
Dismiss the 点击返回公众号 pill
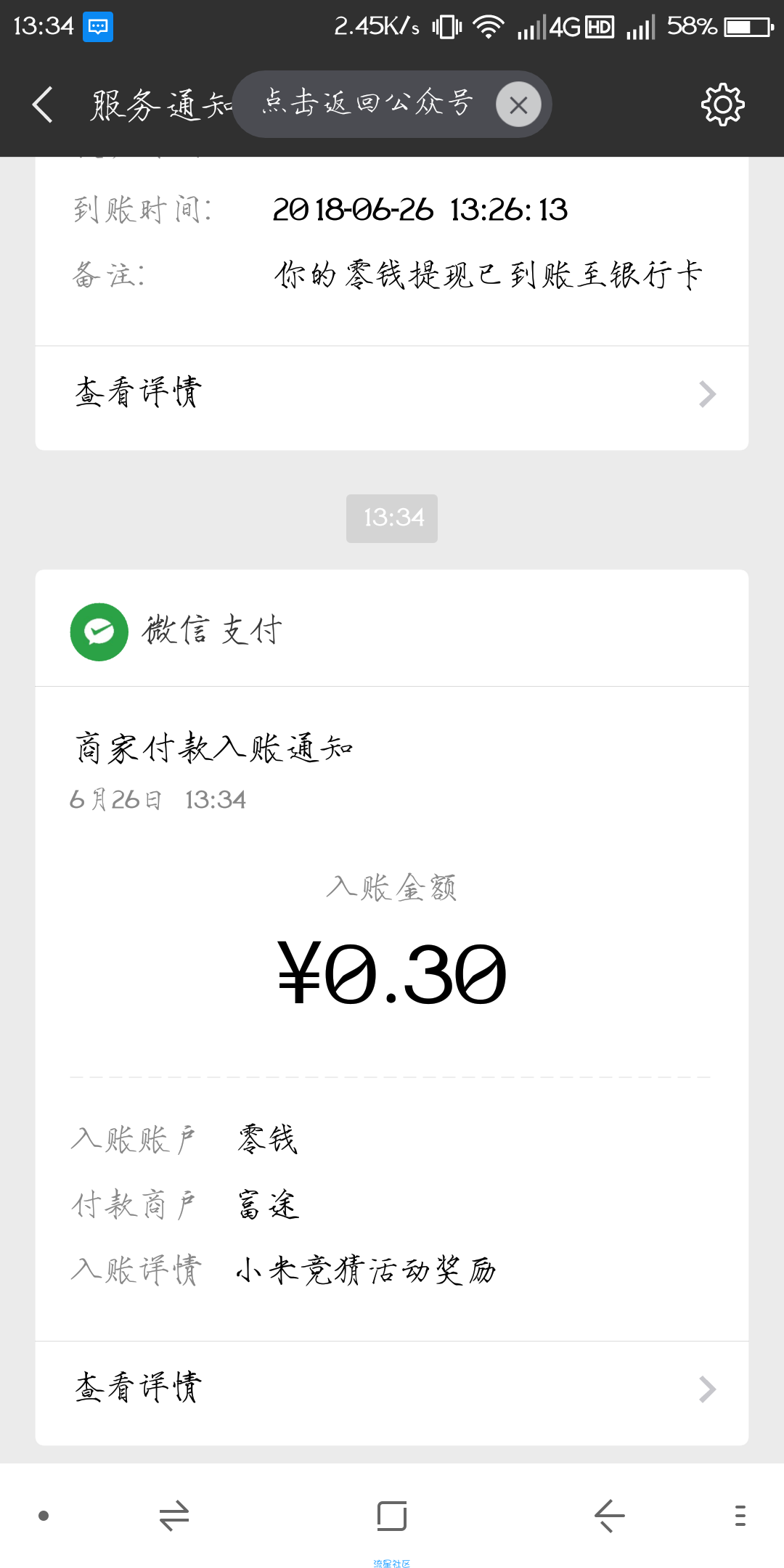518,105
